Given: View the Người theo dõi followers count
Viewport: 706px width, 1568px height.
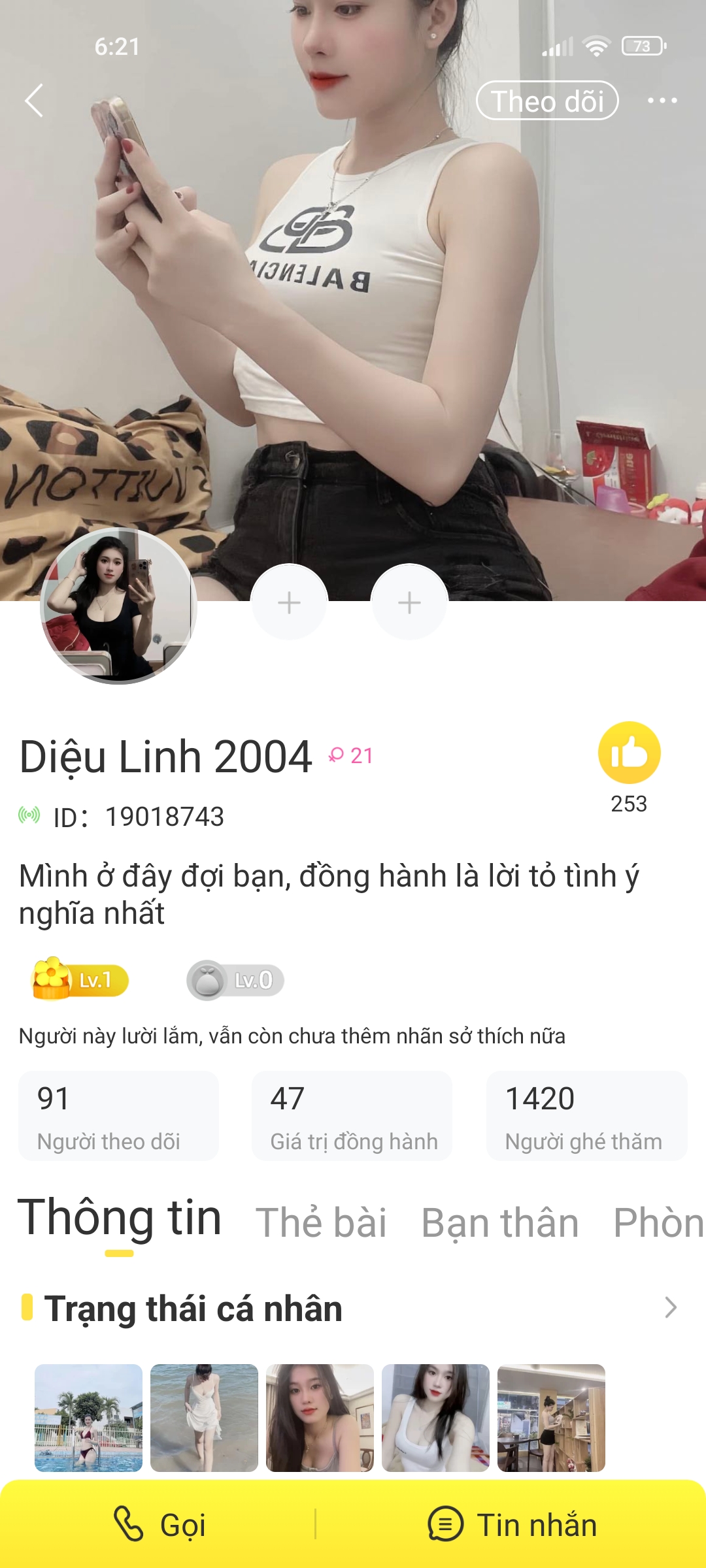Looking at the screenshot, I should (118, 1116).
